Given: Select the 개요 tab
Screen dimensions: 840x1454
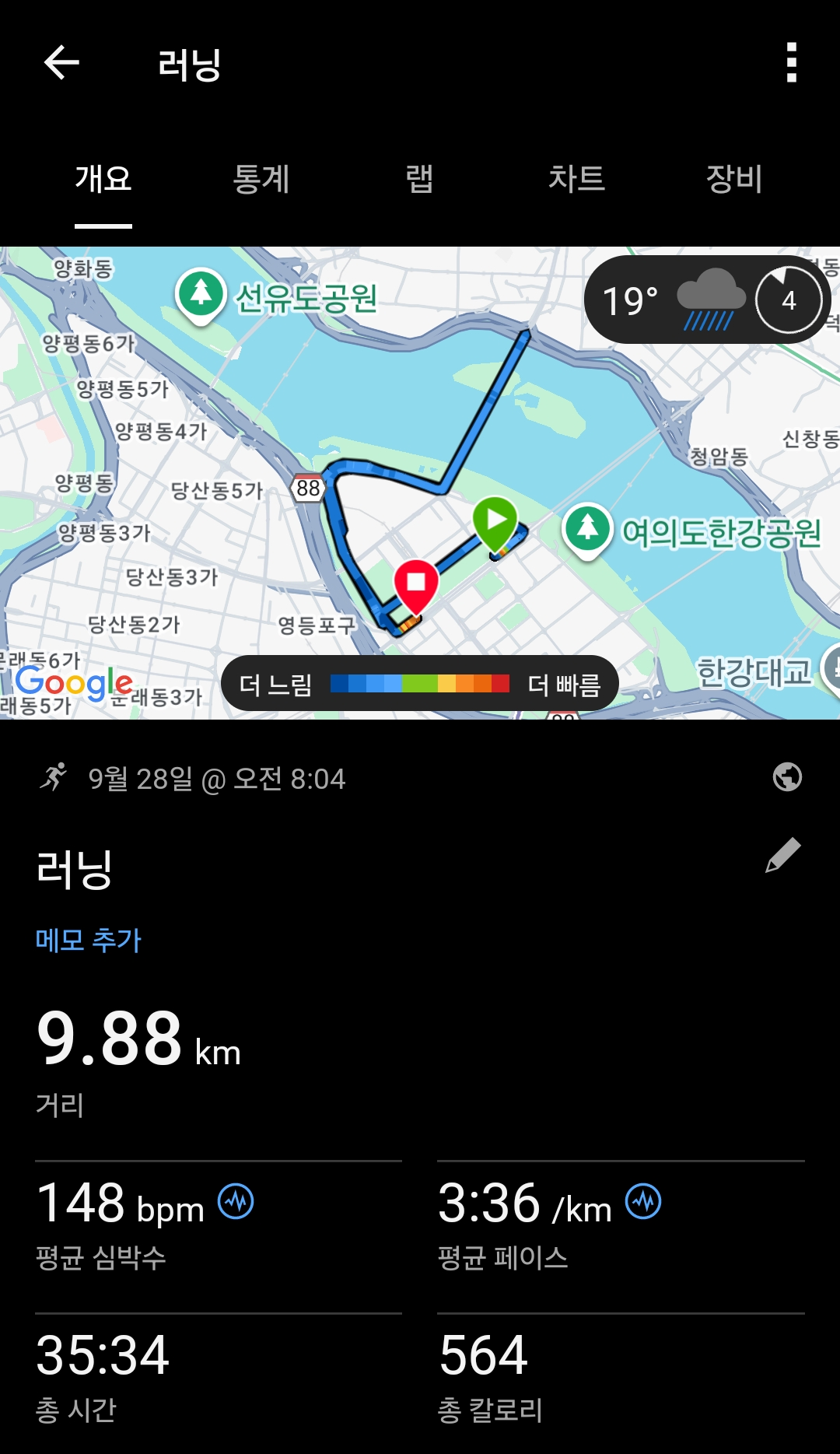Looking at the screenshot, I should click(x=103, y=179).
